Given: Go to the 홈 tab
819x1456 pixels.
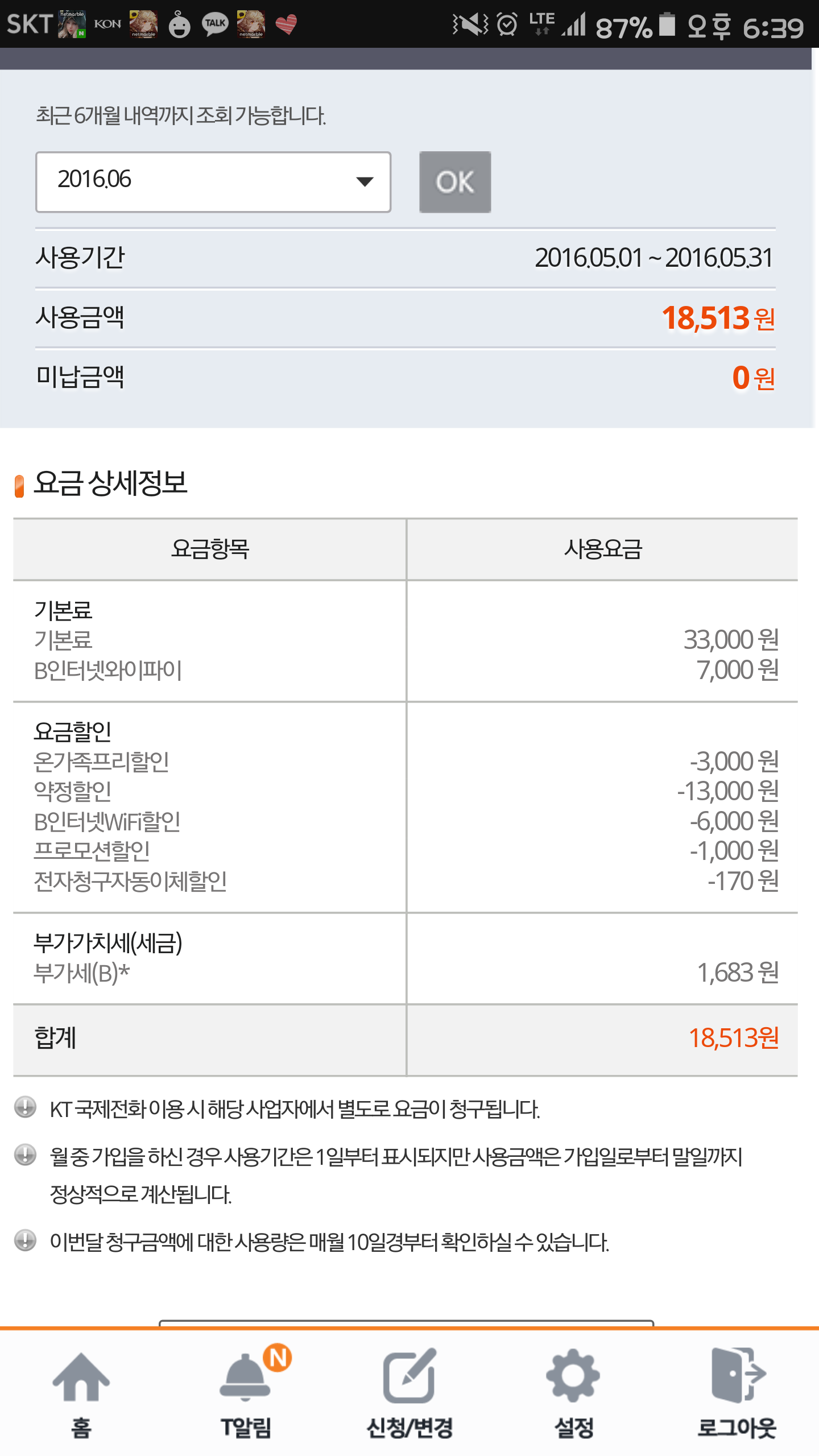Looking at the screenshot, I should click(81, 1393).
